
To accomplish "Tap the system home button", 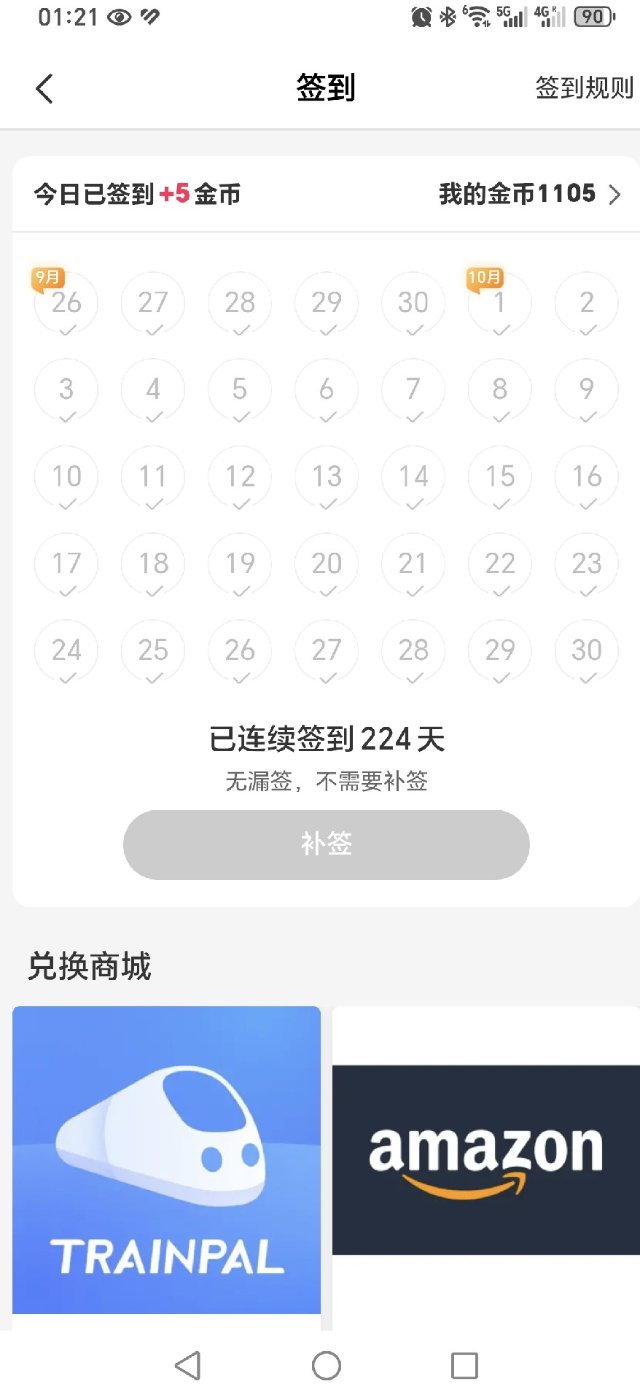I will click(326, 1365).
